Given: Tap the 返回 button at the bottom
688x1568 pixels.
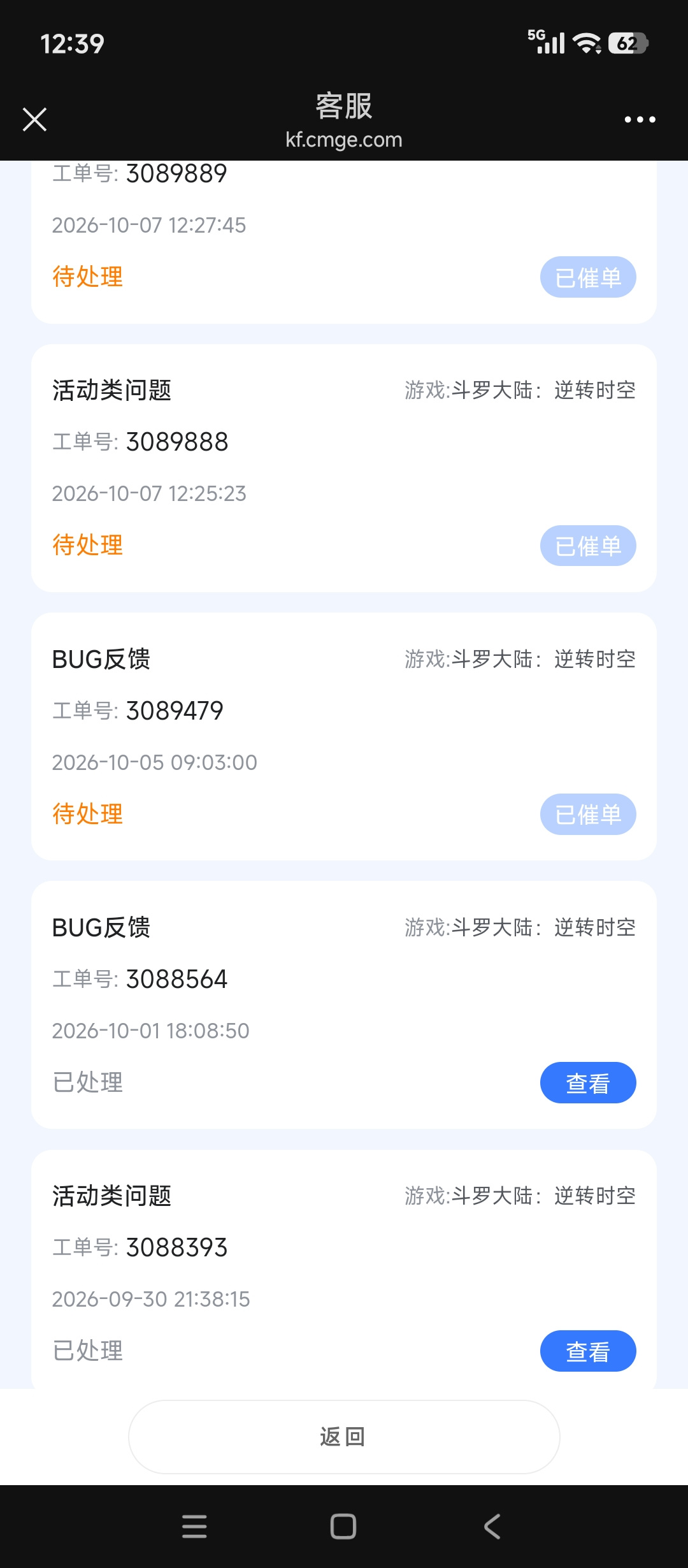Looking at the screenshot, I should pos(344,1437).
